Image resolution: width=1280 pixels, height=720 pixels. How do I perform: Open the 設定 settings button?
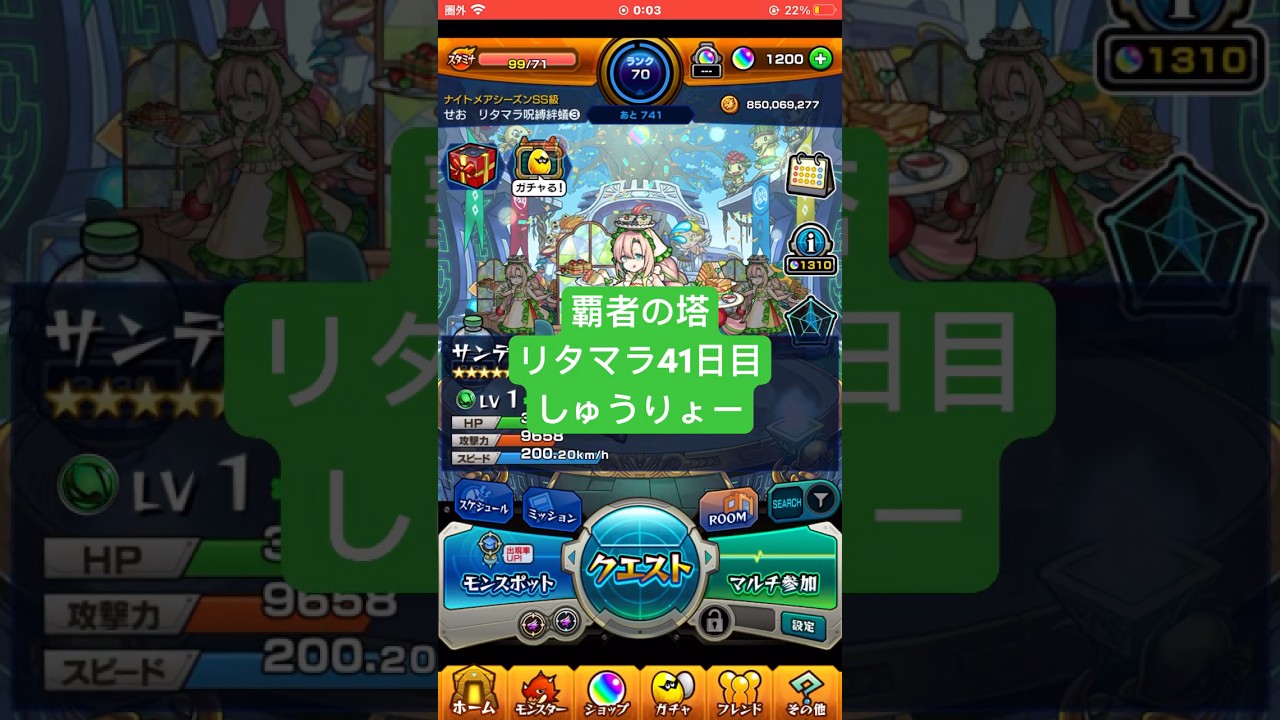pos(803,626)
